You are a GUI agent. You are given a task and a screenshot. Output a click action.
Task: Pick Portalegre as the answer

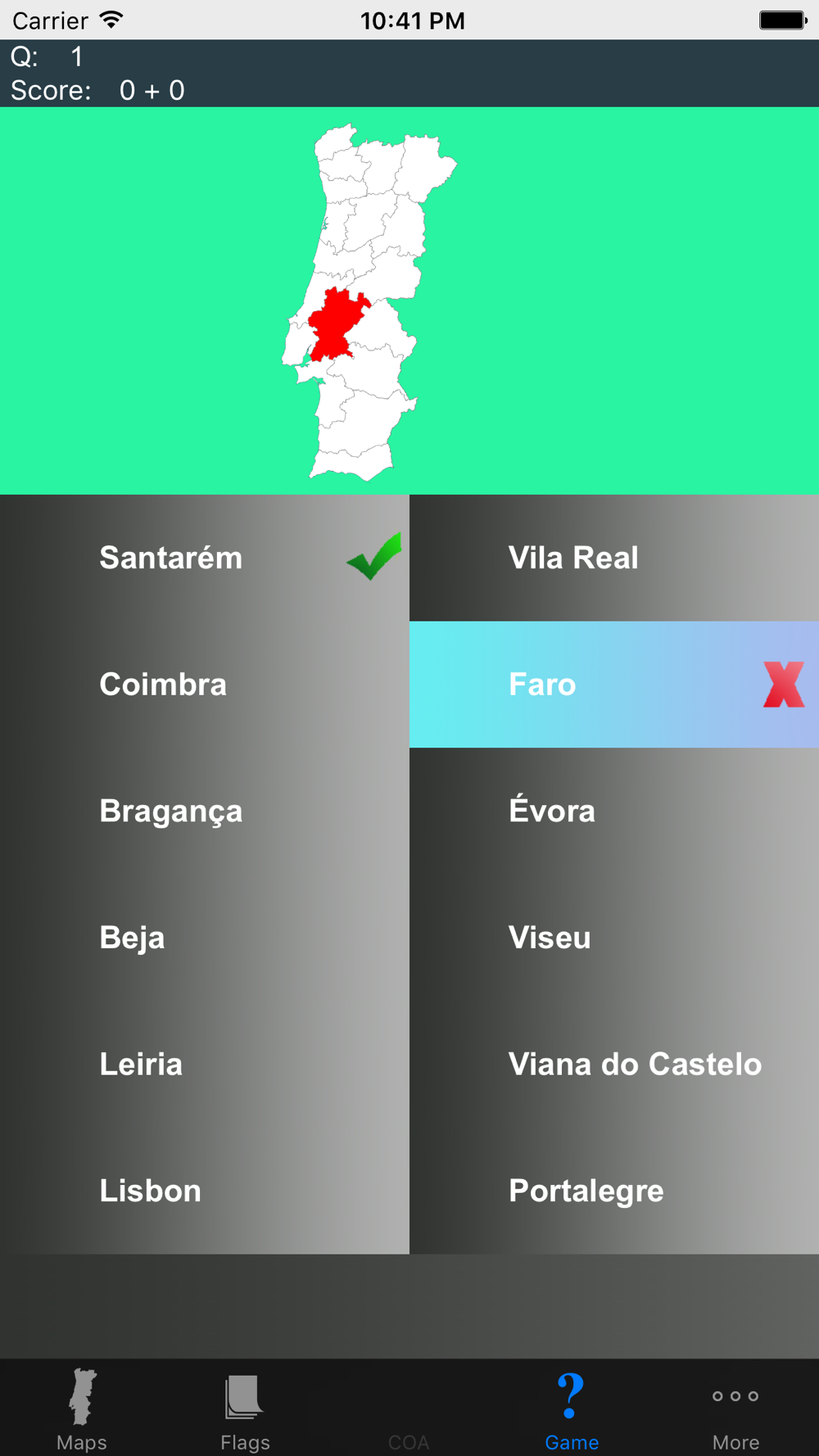614,1191
